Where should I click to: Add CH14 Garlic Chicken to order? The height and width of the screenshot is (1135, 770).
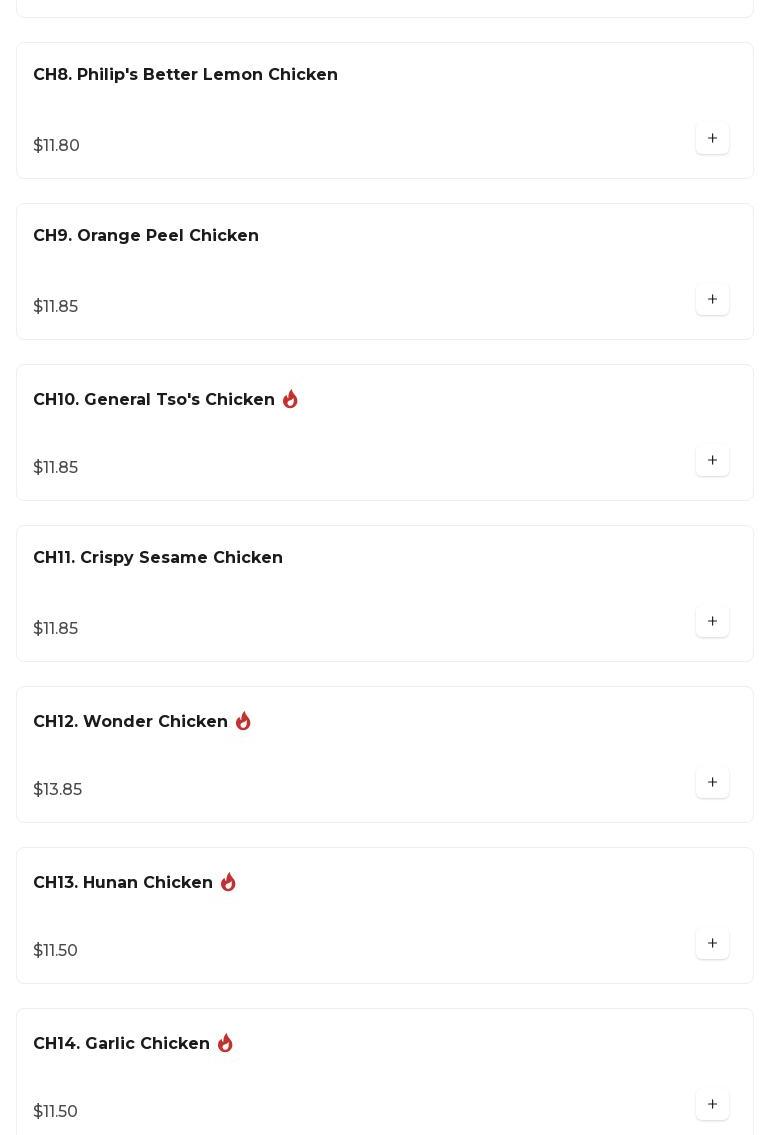(x=712, y=1105)
